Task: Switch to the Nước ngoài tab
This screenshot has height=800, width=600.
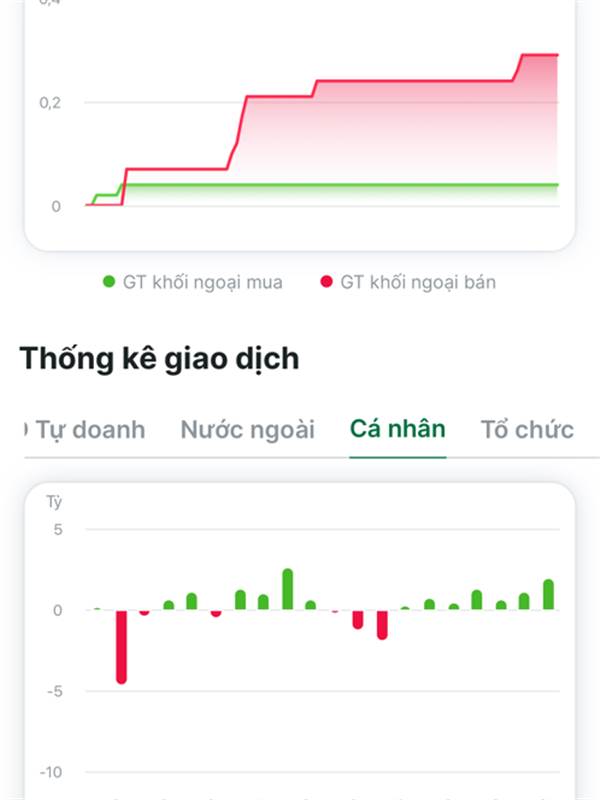Action: tap(247, 430)
